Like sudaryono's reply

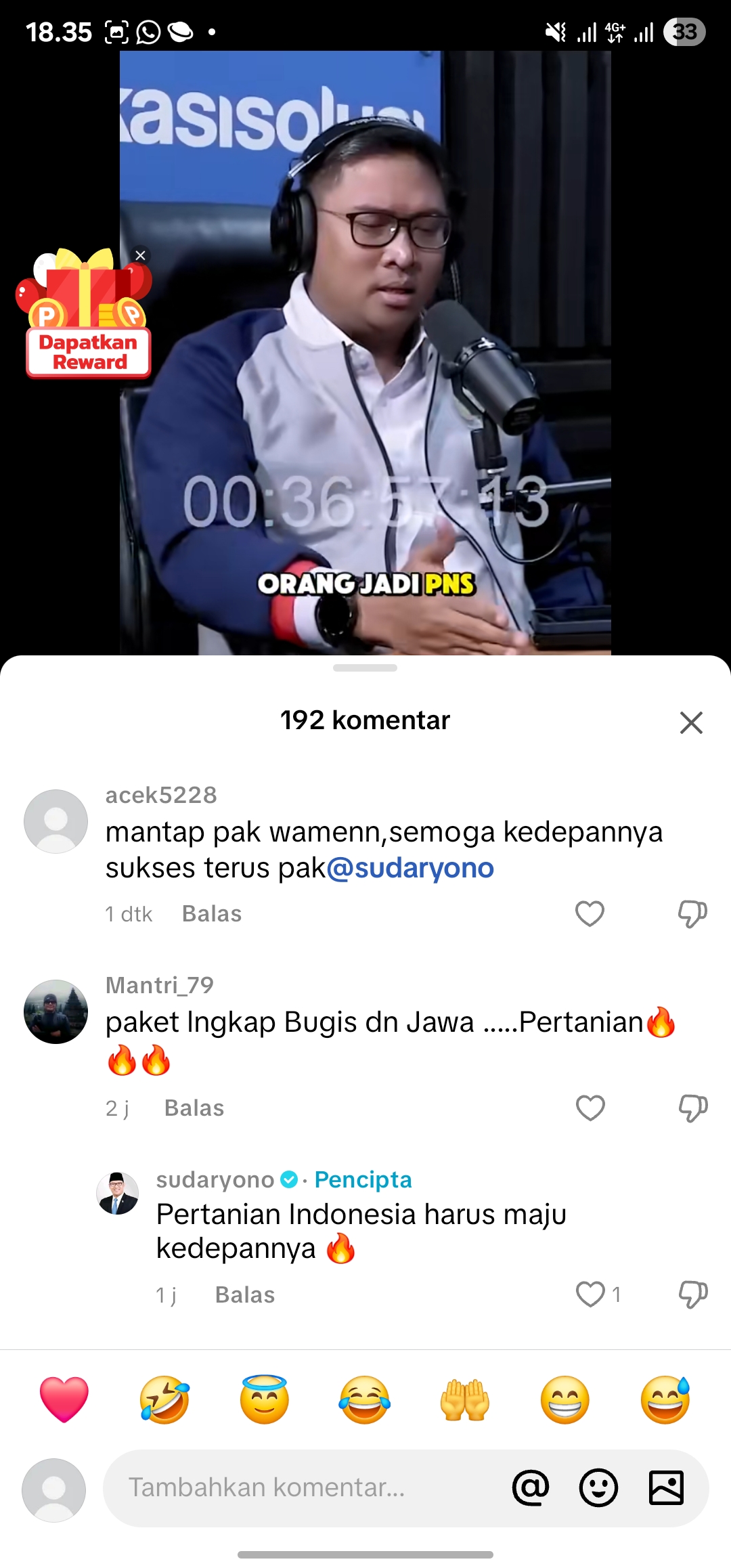(x=590, y=1294)
